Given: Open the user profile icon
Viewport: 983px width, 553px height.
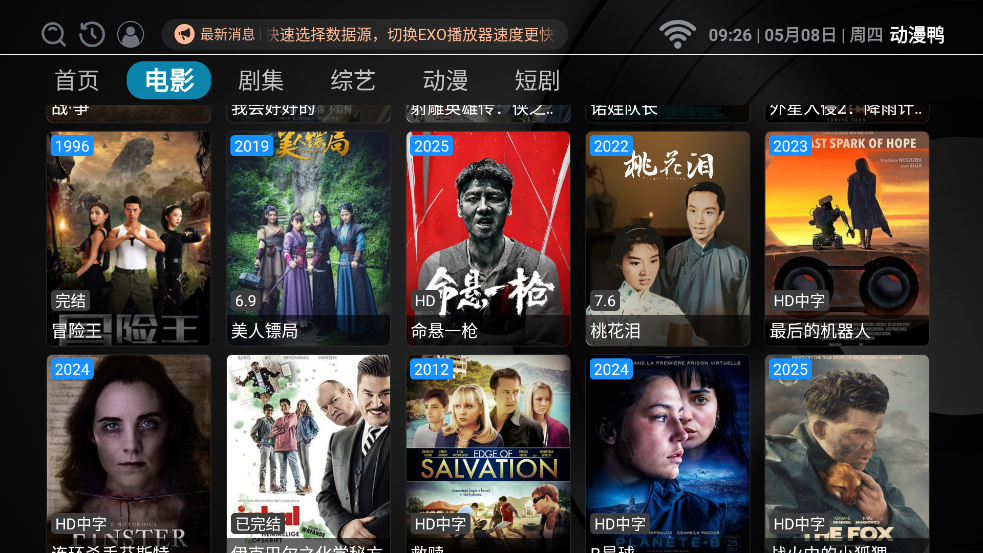Looking at the screenshot, I should coord(130,35).
